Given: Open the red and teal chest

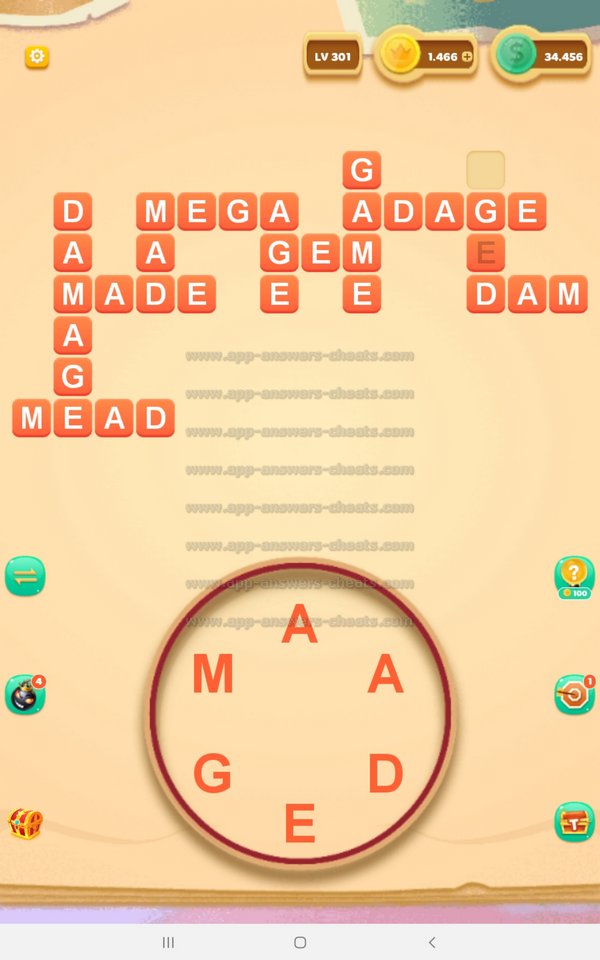Looking at the screenshot, I should (574, 822).
